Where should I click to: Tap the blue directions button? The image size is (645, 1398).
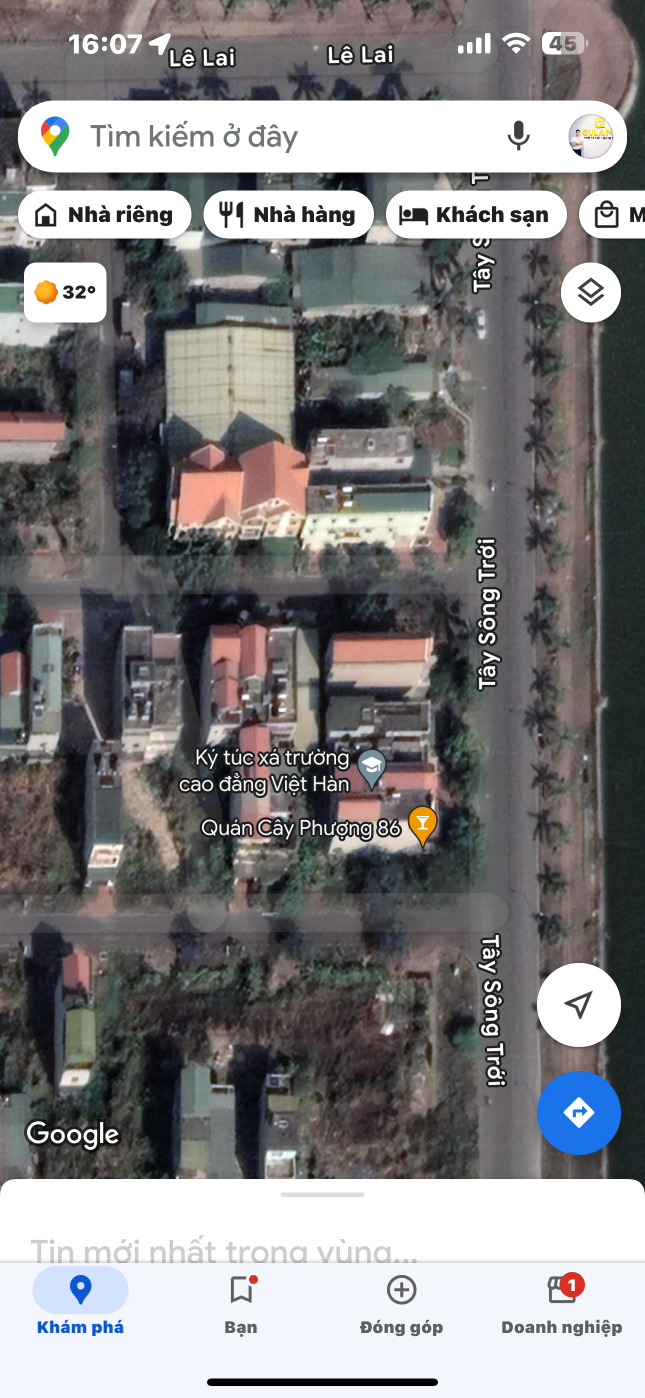[x=579, y=1113]
